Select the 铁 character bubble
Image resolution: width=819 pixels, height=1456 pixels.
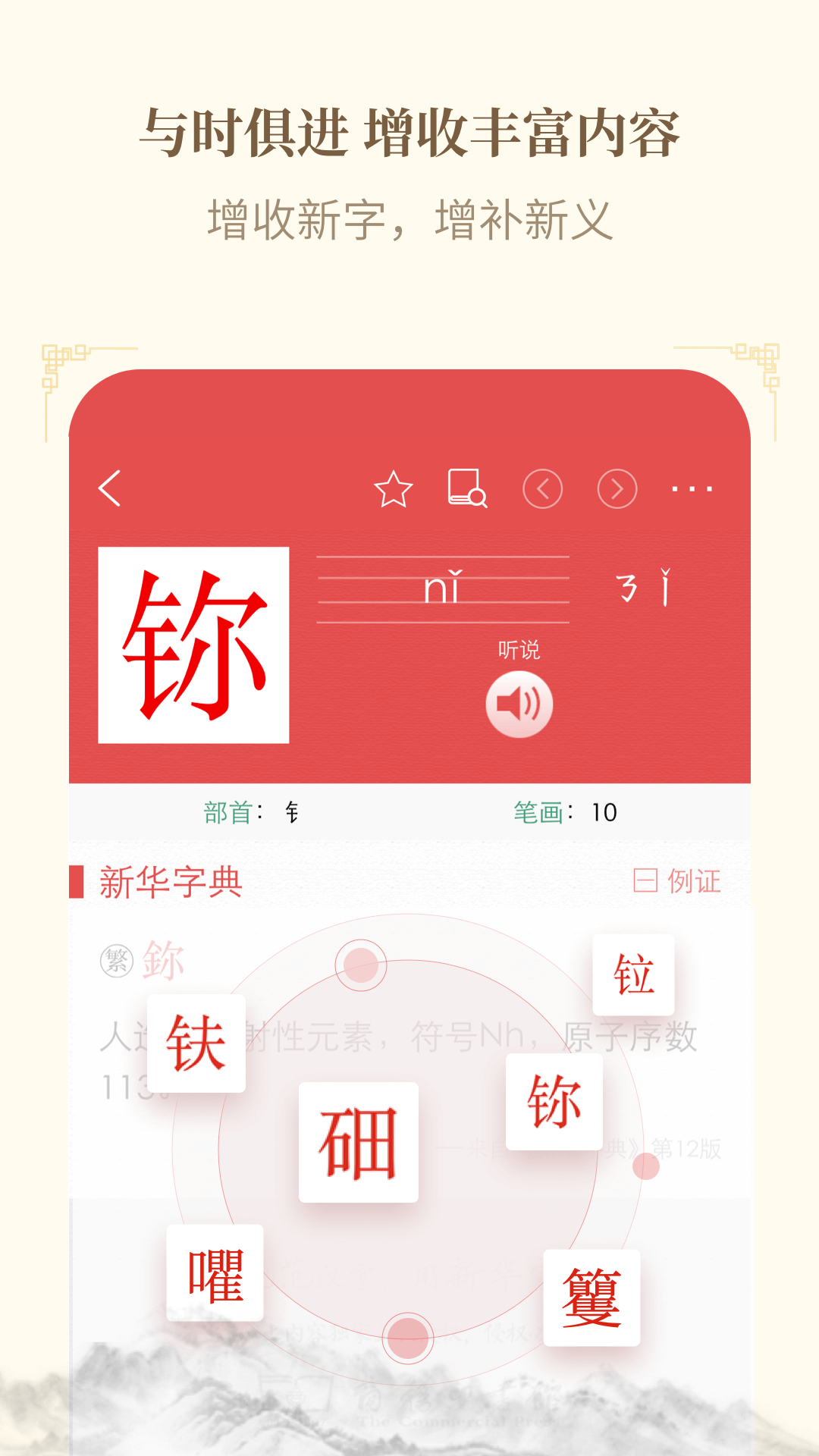195,1041
